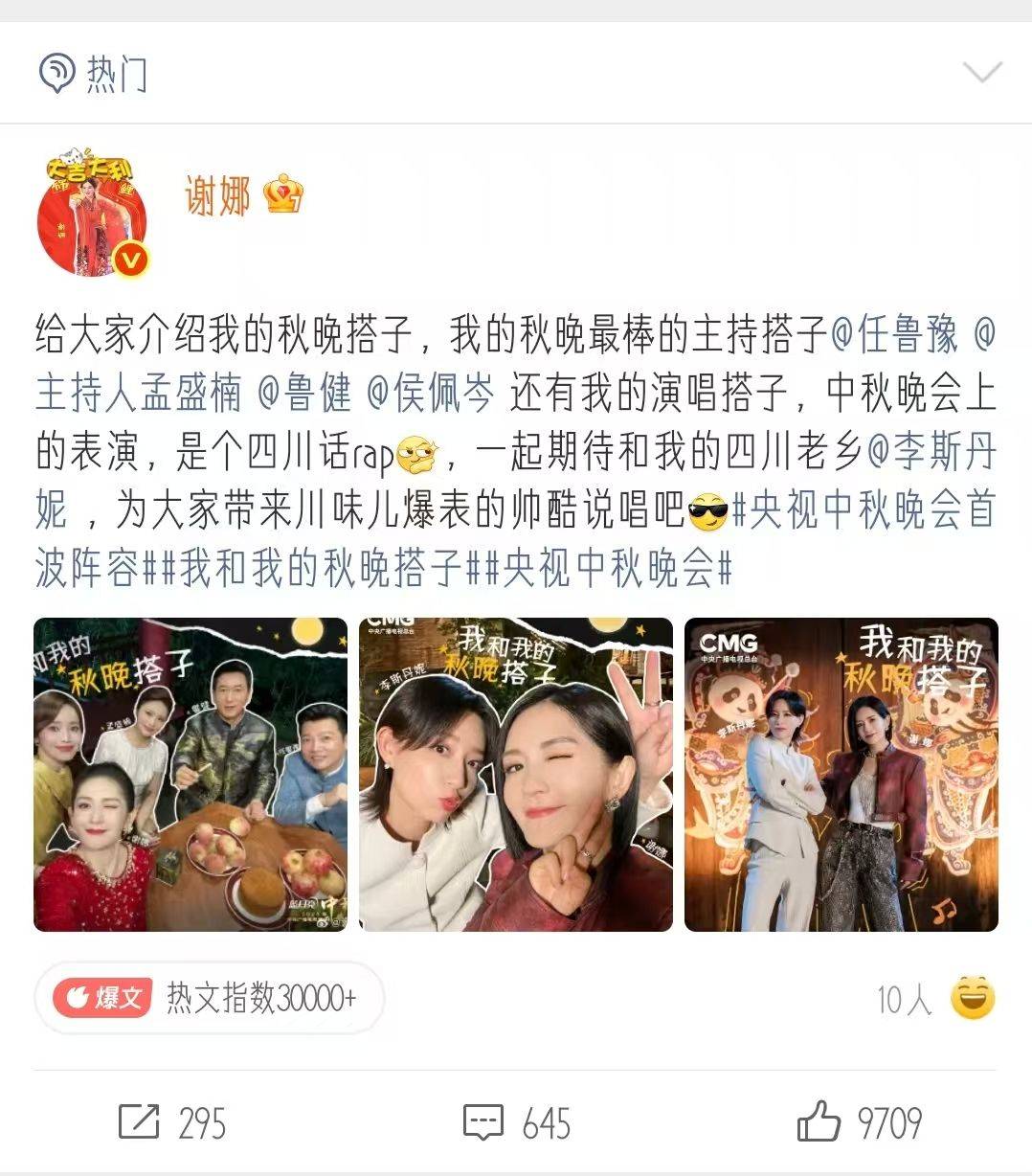1032x1176 pixels.
Task: Open the @鲁健 mention link
Action: (x=304, y=394)
